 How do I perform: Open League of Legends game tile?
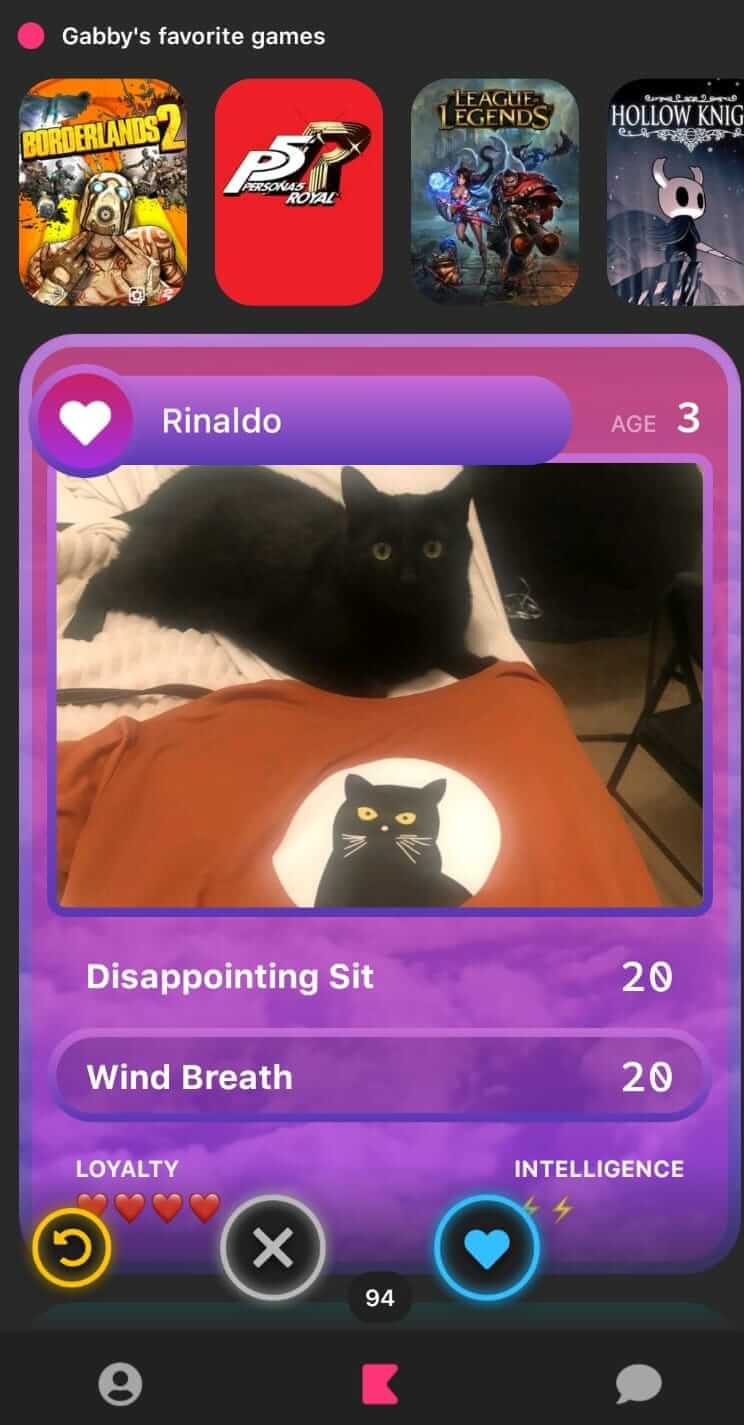point(495,192)
